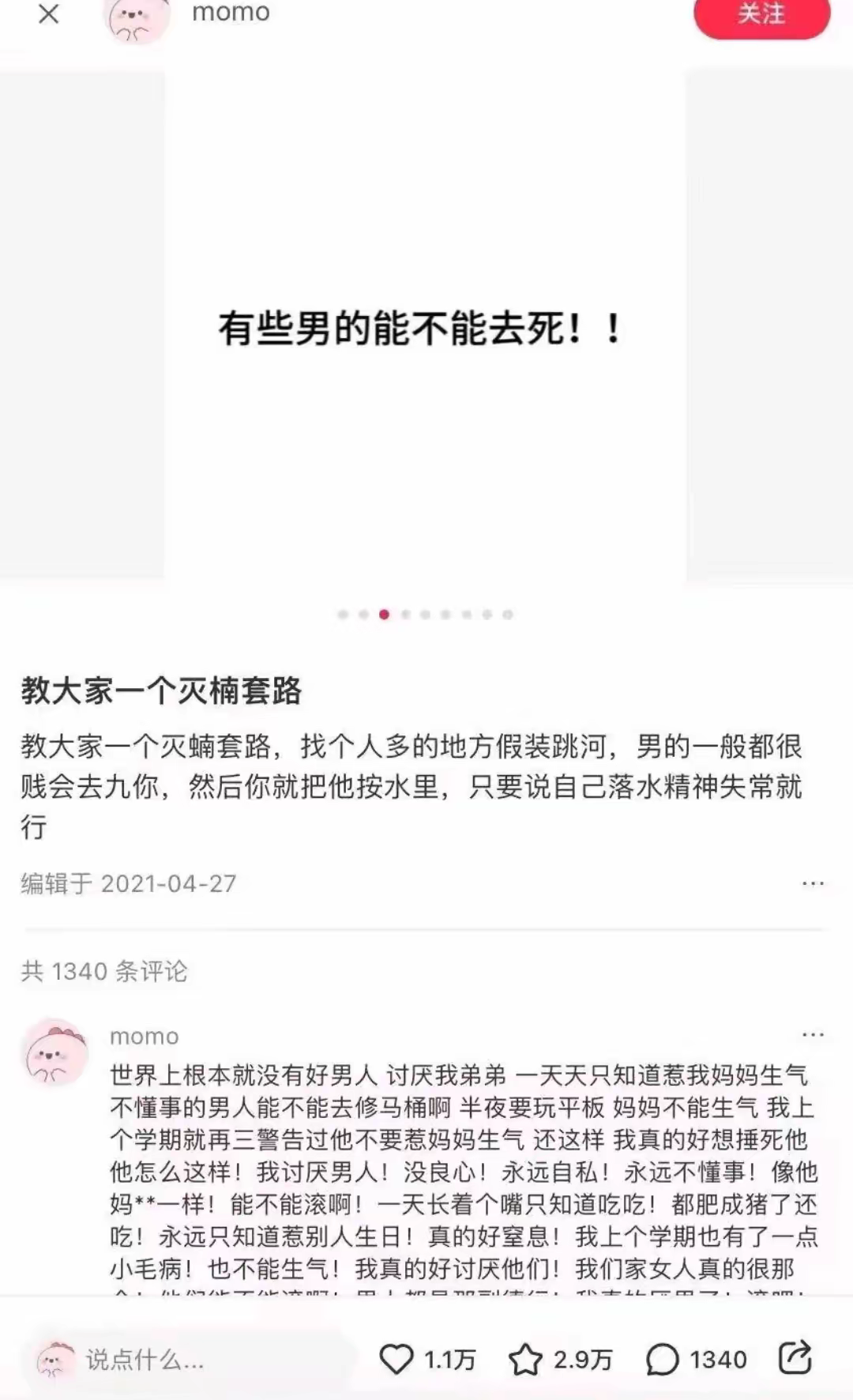Open the options menu on momo's comment

coord(813,1034)
